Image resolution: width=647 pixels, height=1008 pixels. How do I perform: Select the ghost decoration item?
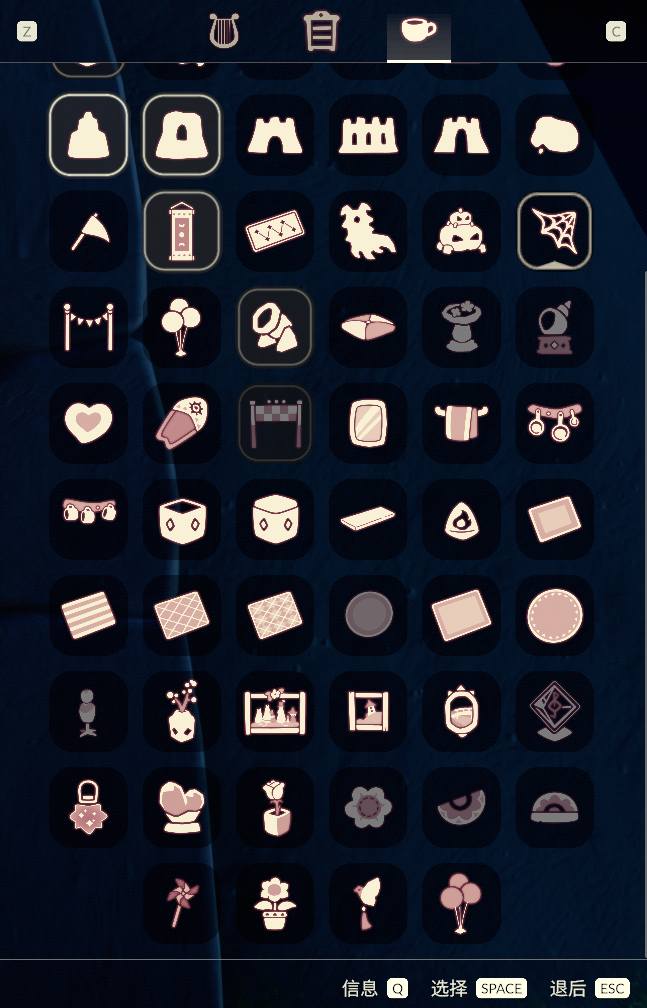click(x=368, y=231)
